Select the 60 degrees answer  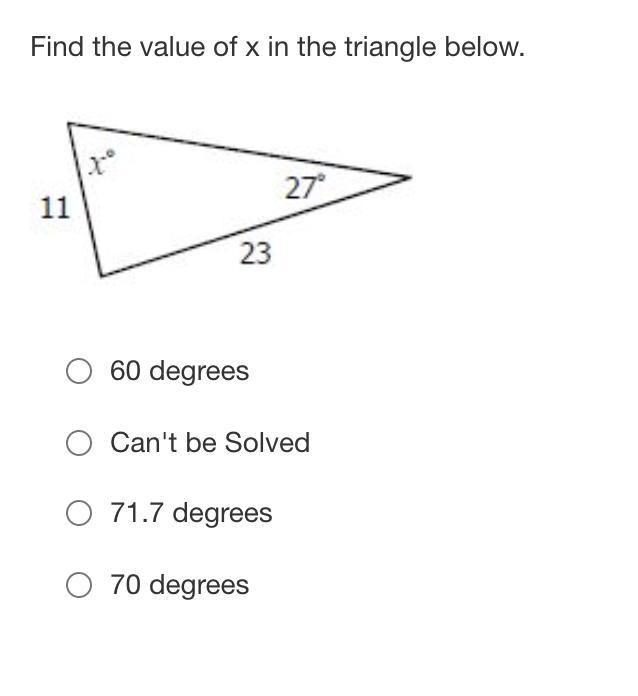pyautogui.click(x=80, y=372)
